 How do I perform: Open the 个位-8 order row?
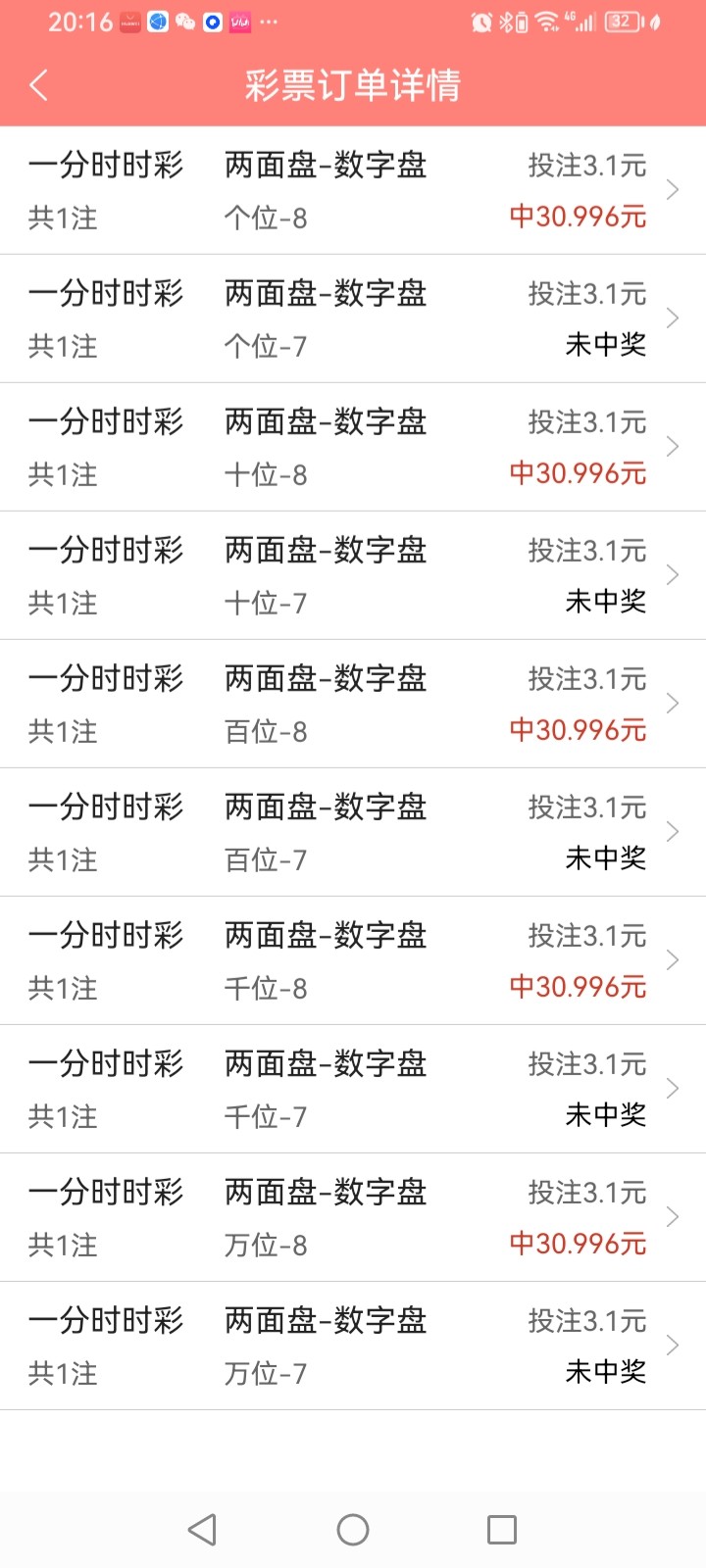click(x=353, y=191)
